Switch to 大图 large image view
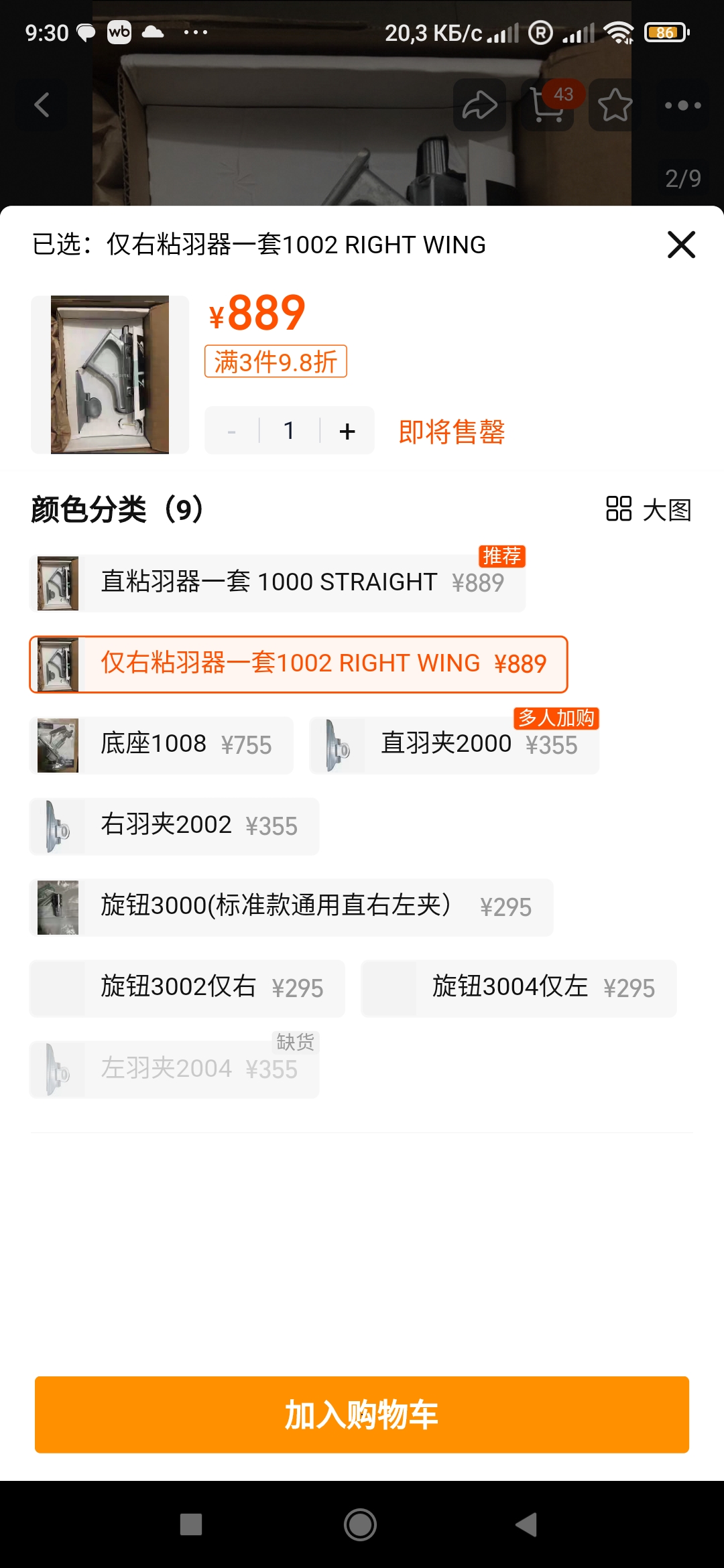This screenshot has width=724, height=1568. coord(648,509)
